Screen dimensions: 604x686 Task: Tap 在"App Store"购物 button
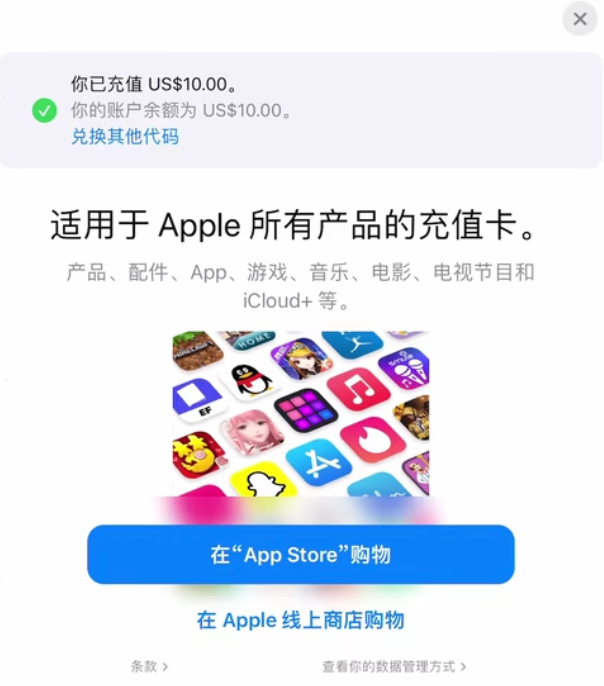301,555
